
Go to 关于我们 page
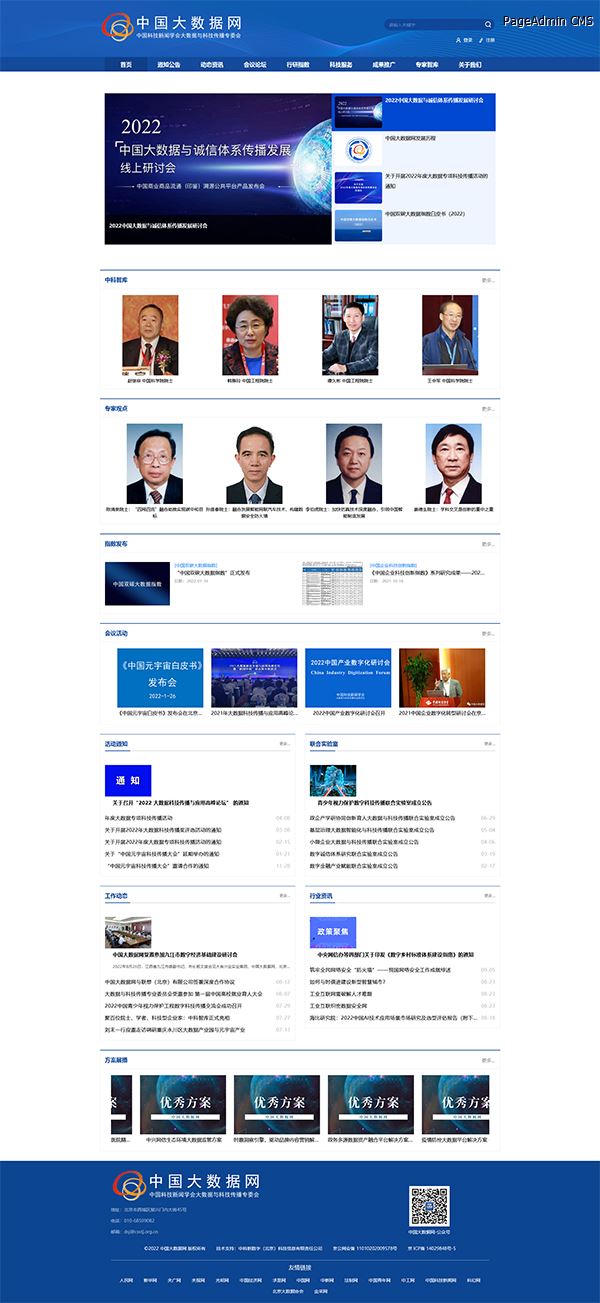pos(470,64)
